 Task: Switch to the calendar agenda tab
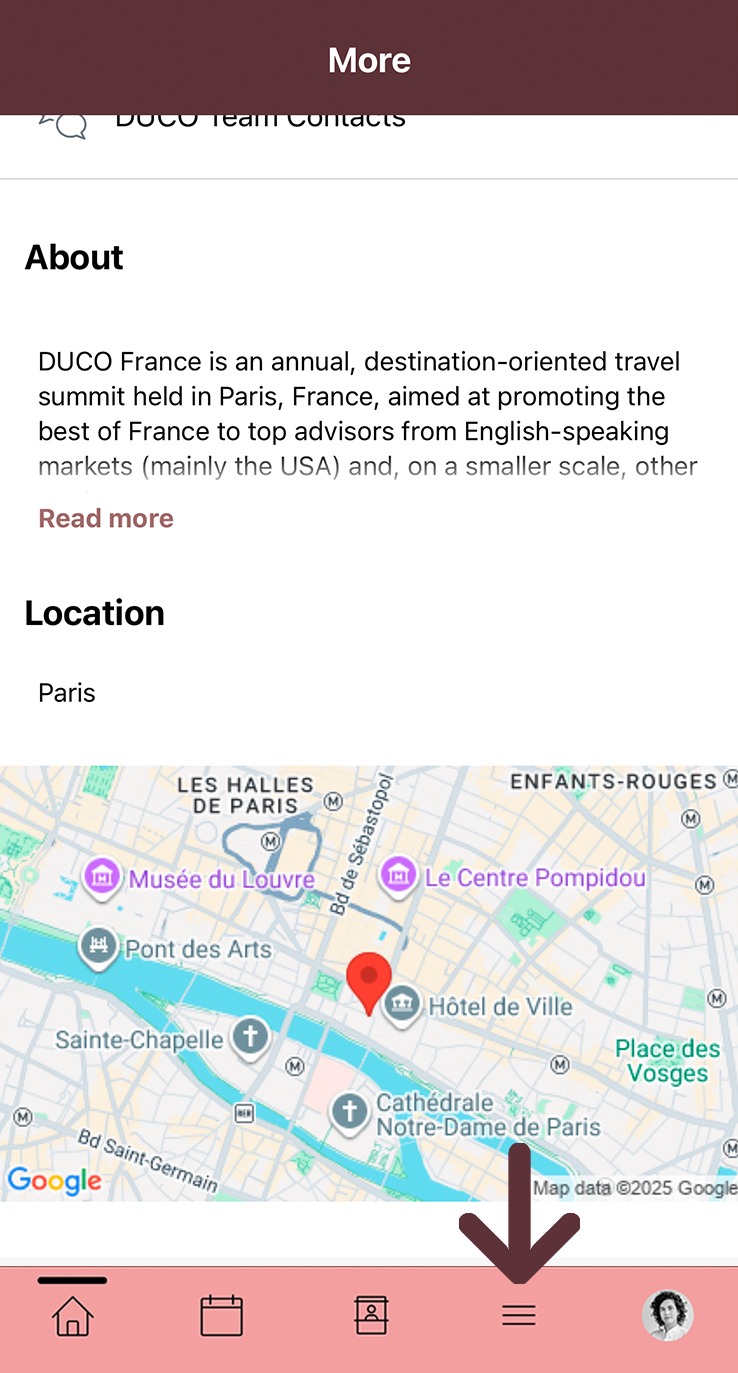[222, 1315]
